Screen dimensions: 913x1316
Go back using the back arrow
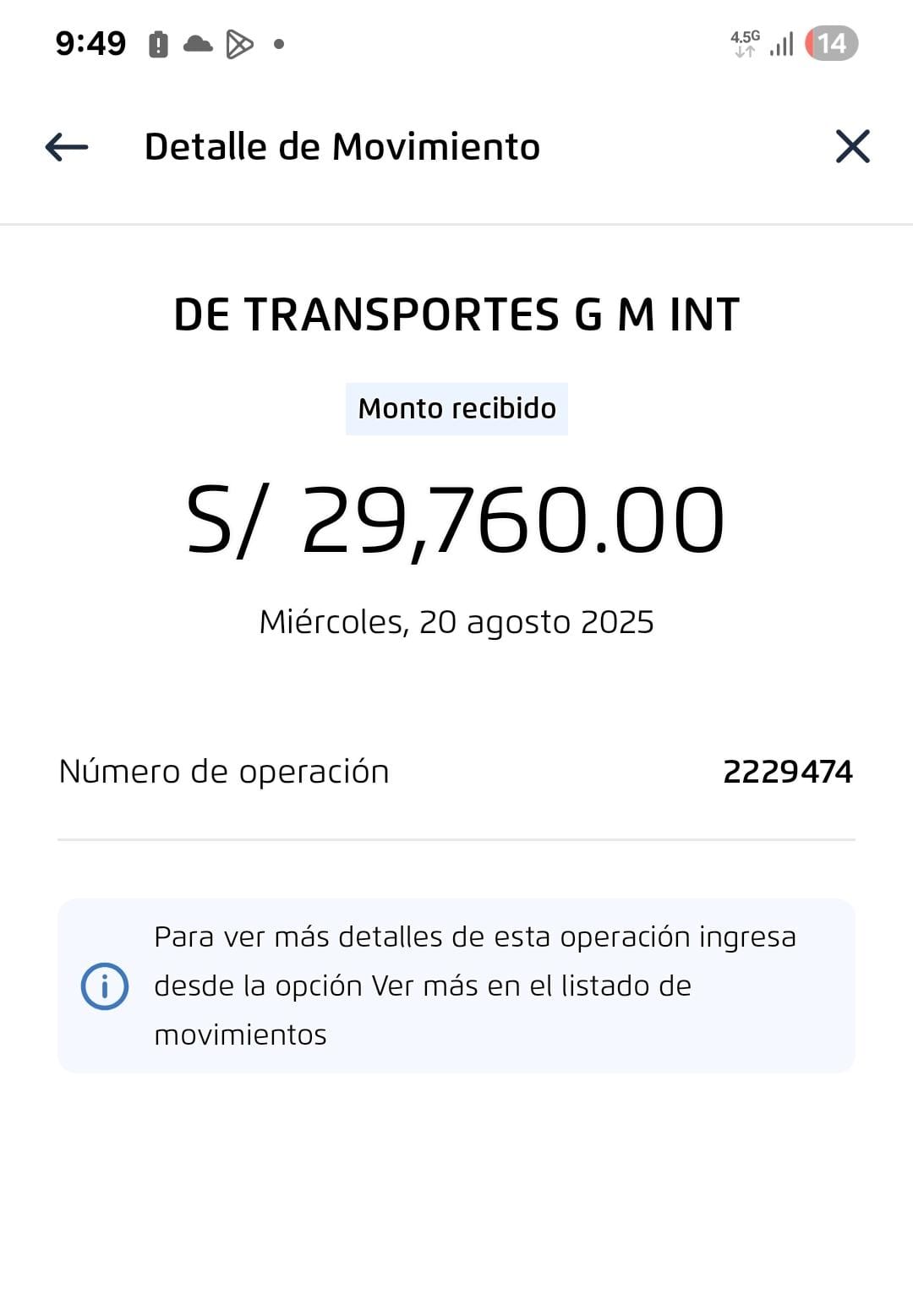click(x=67, y=147)
